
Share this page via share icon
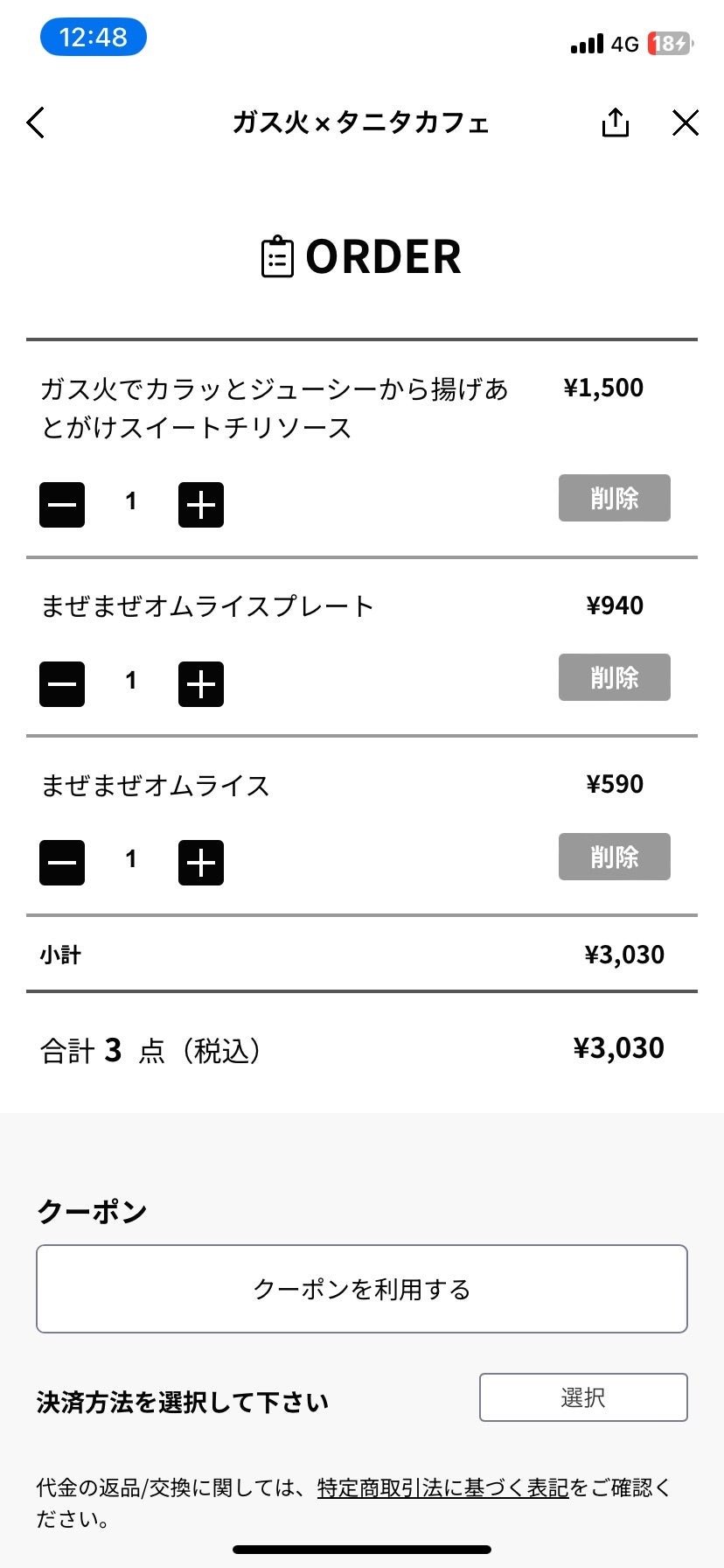tap(616, 122)
